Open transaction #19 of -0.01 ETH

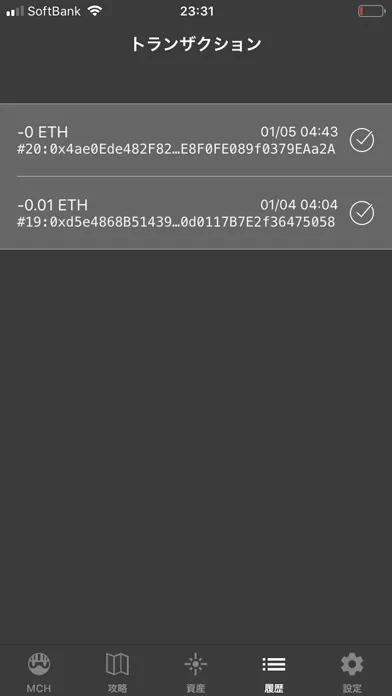pyautogui.click(x=196, y=213)
